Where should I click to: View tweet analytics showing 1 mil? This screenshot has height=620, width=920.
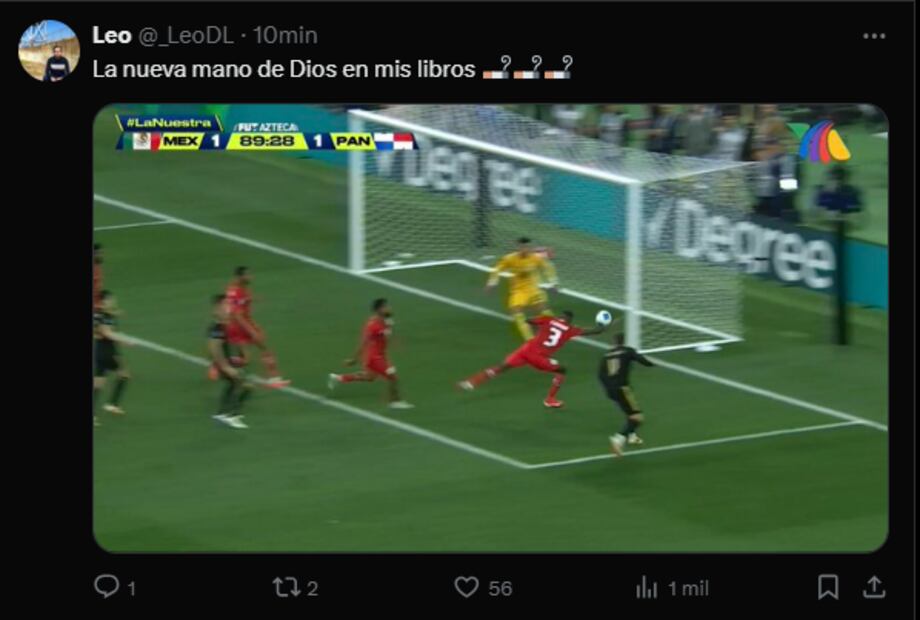click(x=647, y=588)
